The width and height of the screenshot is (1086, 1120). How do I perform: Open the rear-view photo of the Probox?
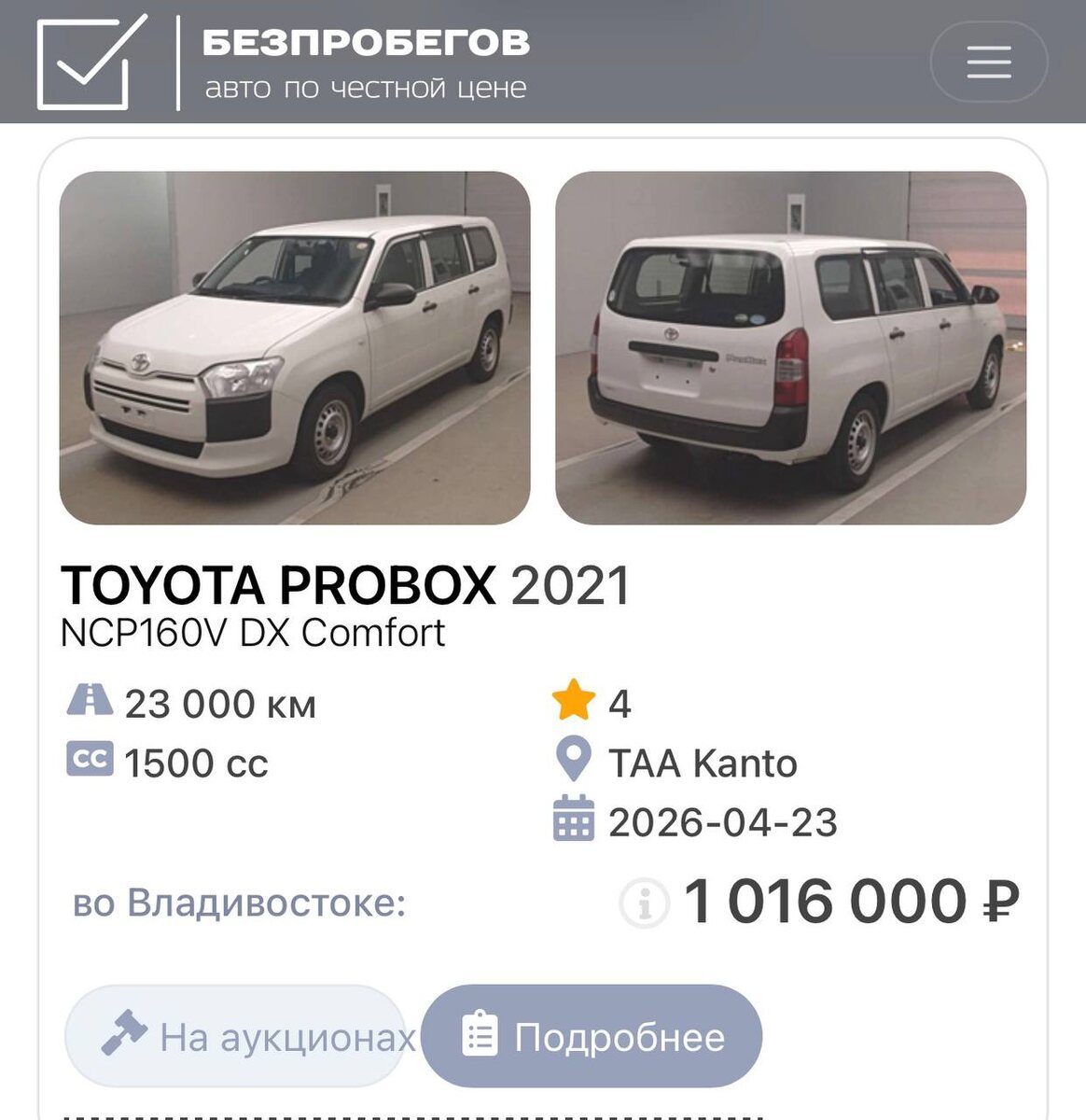(790, 347)
